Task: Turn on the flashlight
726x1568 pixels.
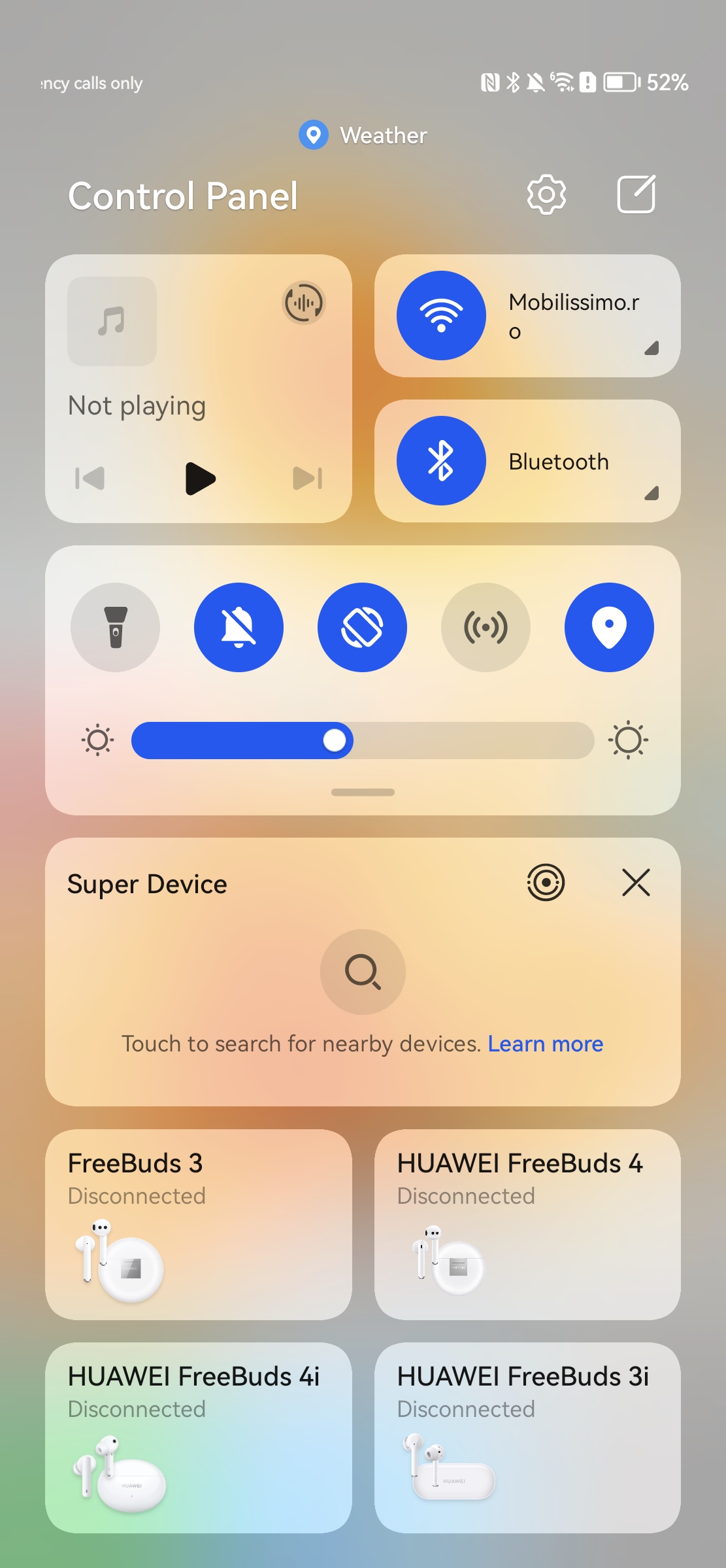Action: coord(115,627)
